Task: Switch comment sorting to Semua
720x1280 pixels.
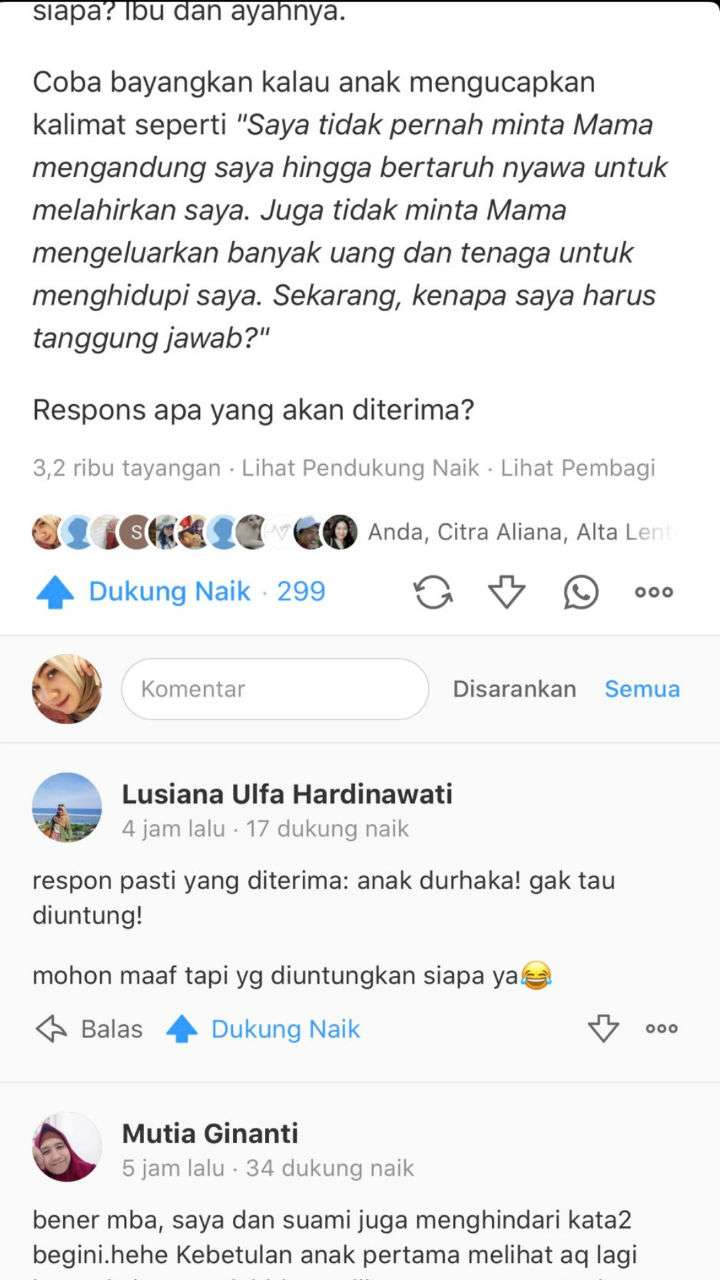Action: (641, 689)
